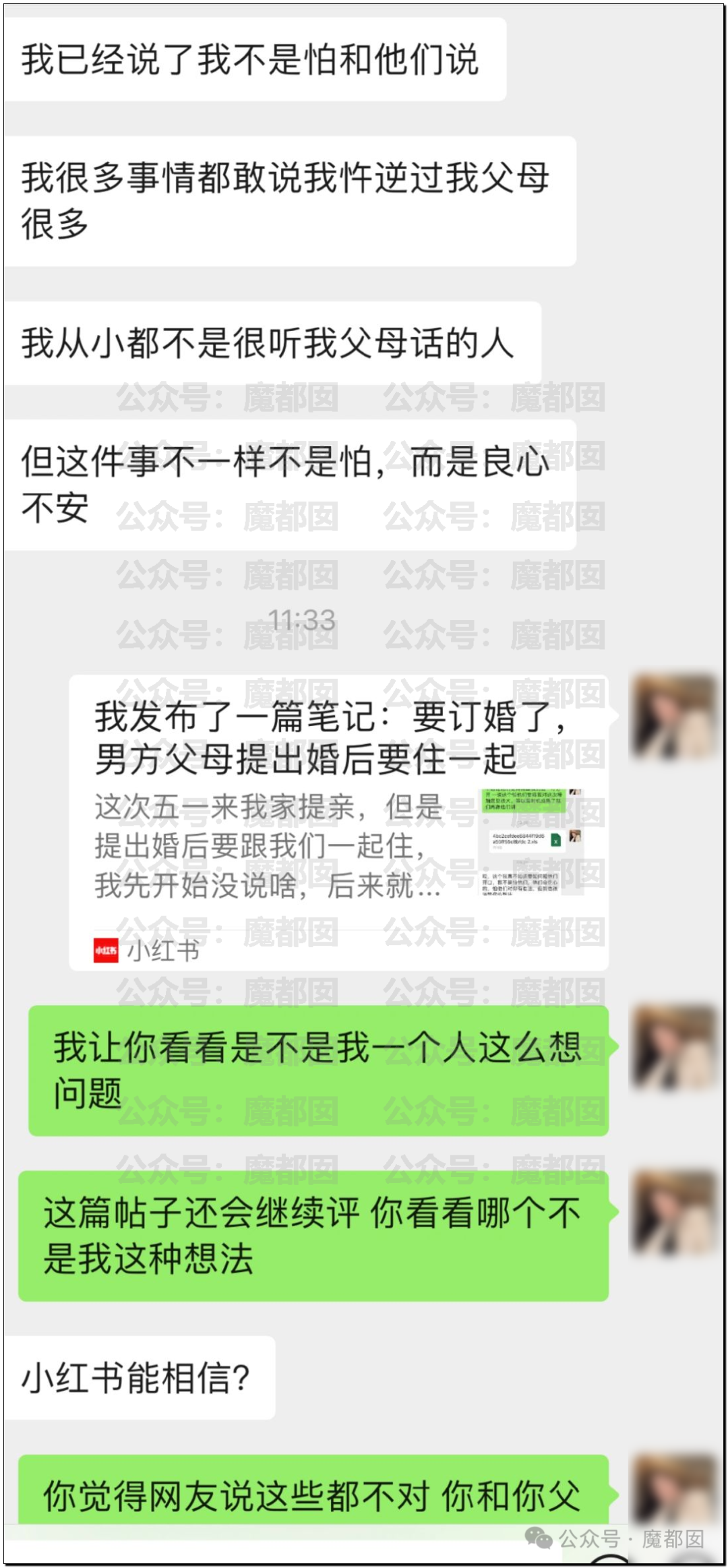Image resolution: width=728 pixels, height=1568 pixels.
Task: Tap the avatar next to 我让你看看是不是我一个人这么想问题
Action: tap(673, 1048)
